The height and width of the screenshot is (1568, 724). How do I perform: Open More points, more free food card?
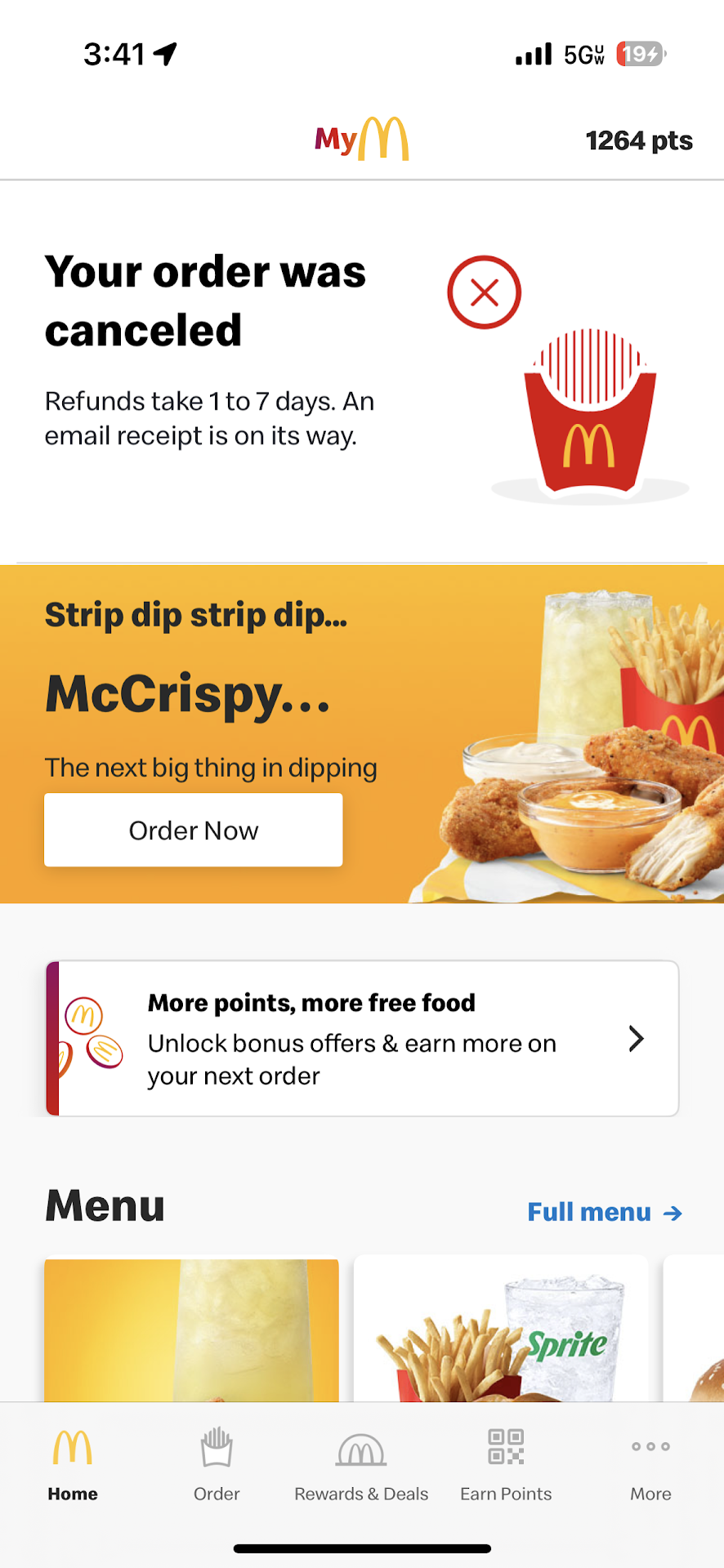click(362, 1038)
